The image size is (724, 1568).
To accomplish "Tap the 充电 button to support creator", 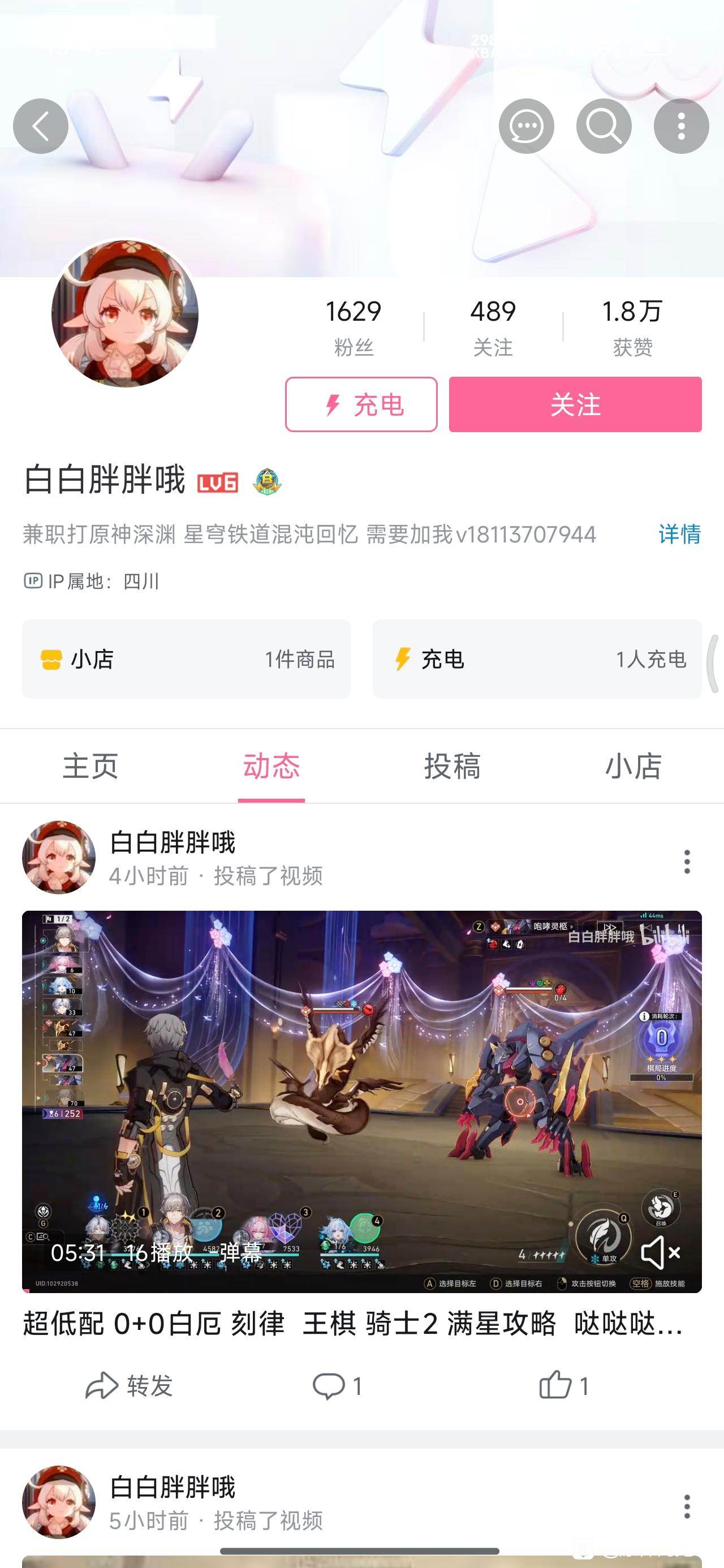I will click(x=361, y=404).
